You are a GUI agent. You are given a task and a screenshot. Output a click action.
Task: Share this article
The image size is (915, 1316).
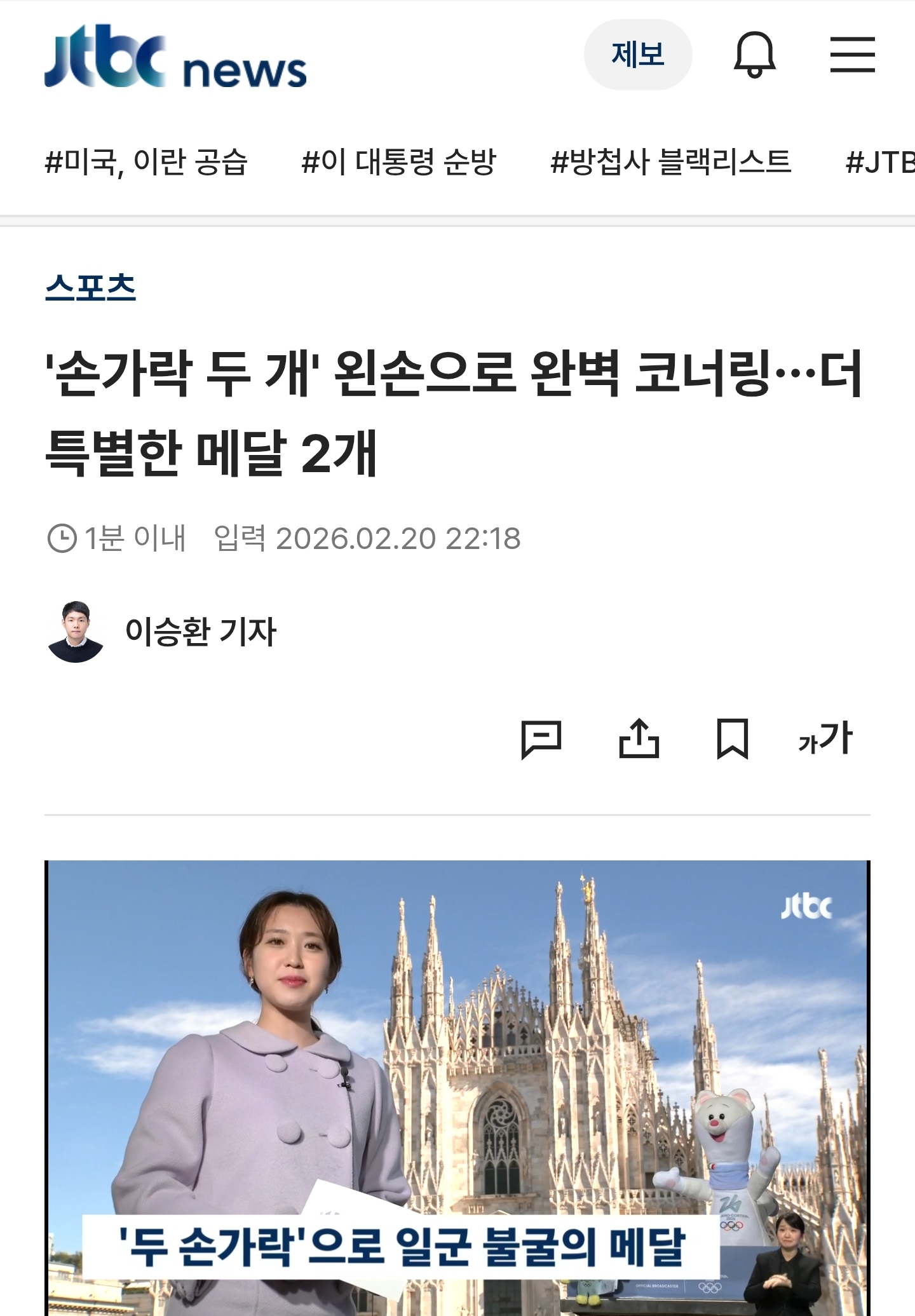click(x=639, y=739)
